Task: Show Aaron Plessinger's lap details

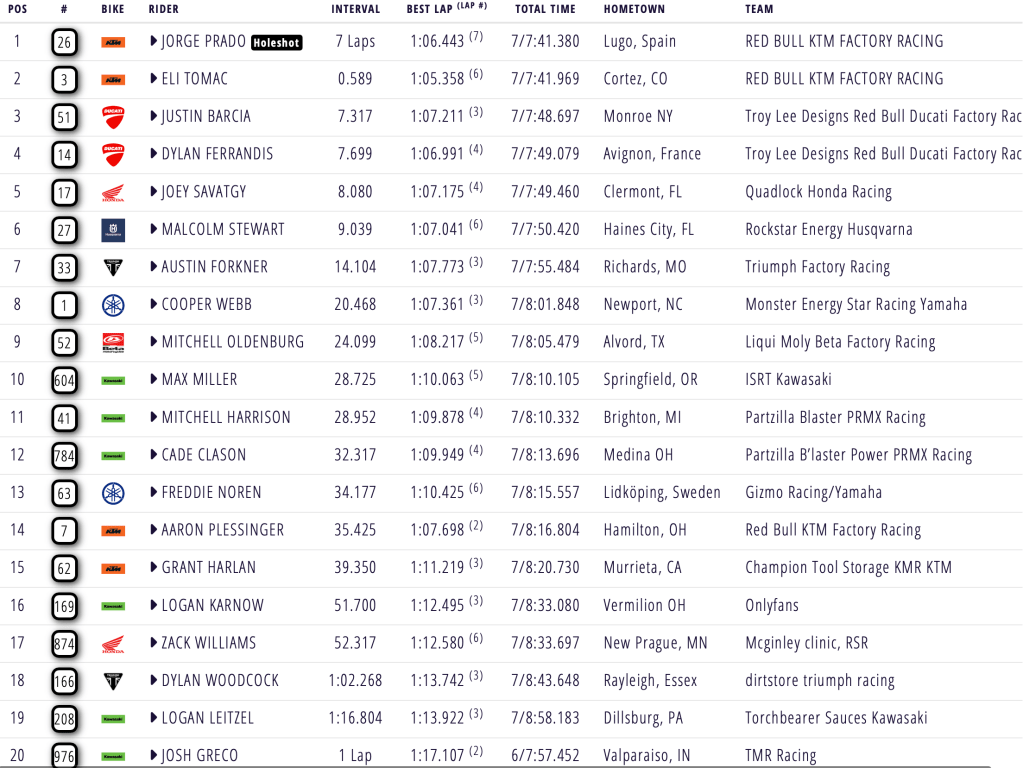Action: (x=154, y=530)
